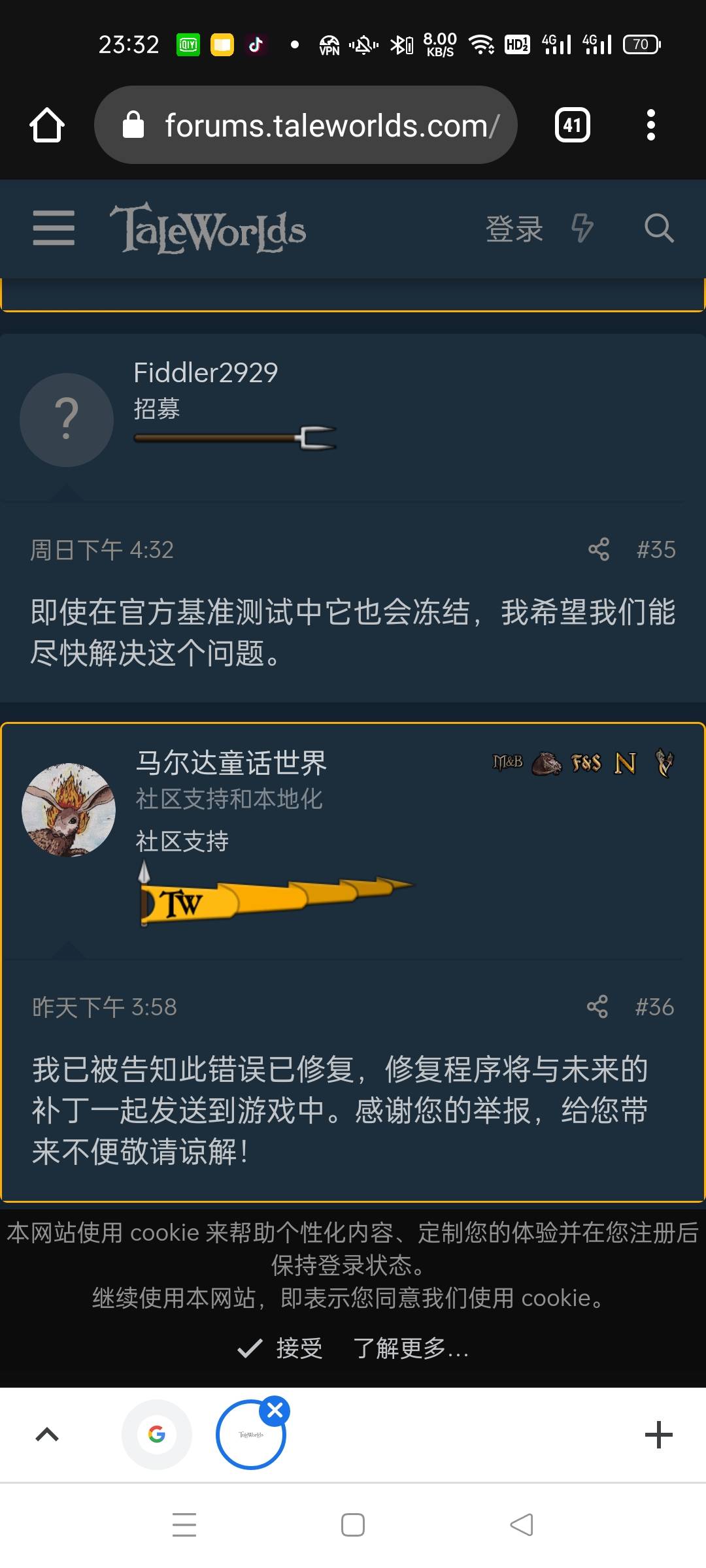Open the forum hamburger menu
The image size is (706, 1568).
(x=54, y=228)
